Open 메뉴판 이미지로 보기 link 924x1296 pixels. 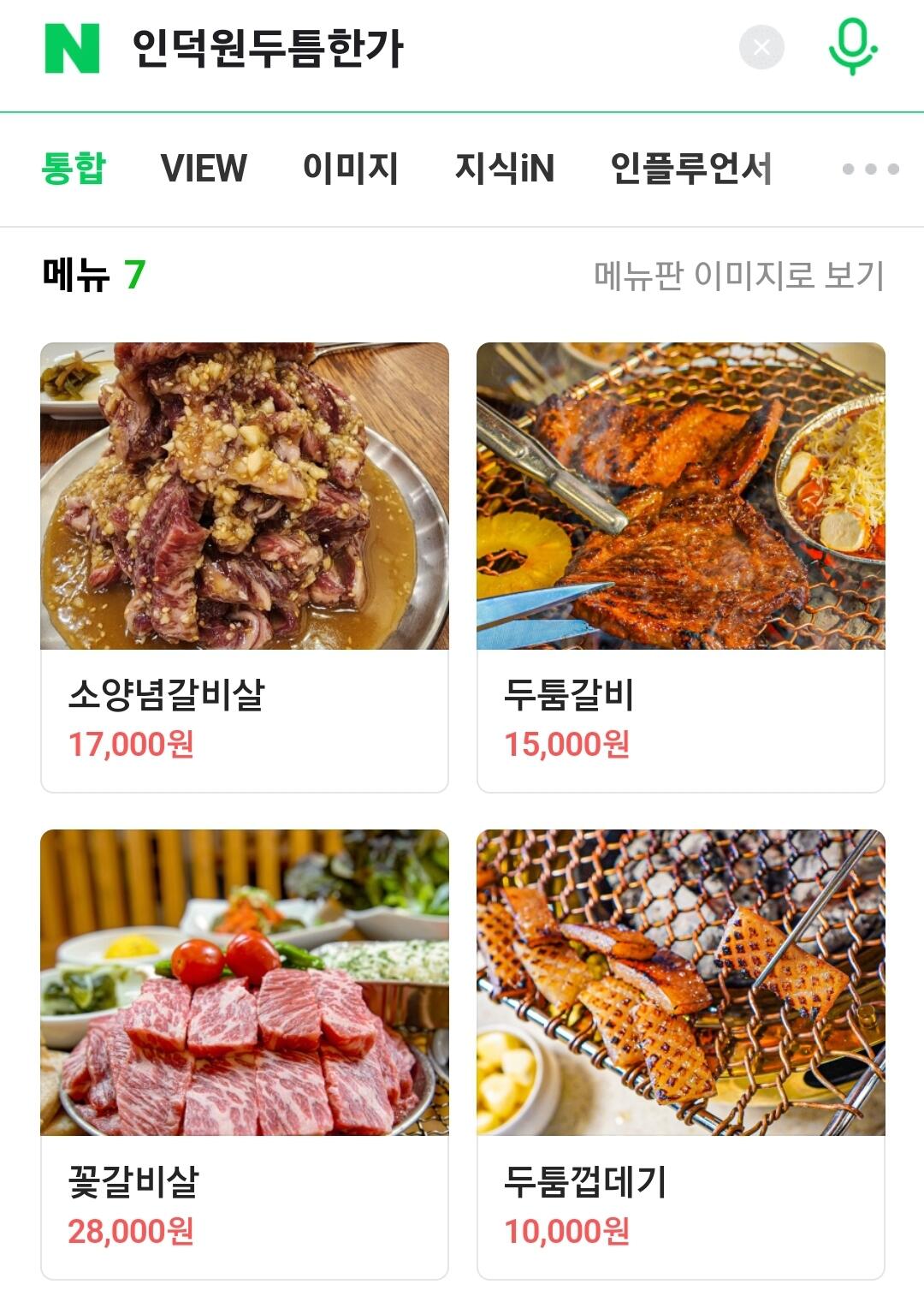(738, 276)
